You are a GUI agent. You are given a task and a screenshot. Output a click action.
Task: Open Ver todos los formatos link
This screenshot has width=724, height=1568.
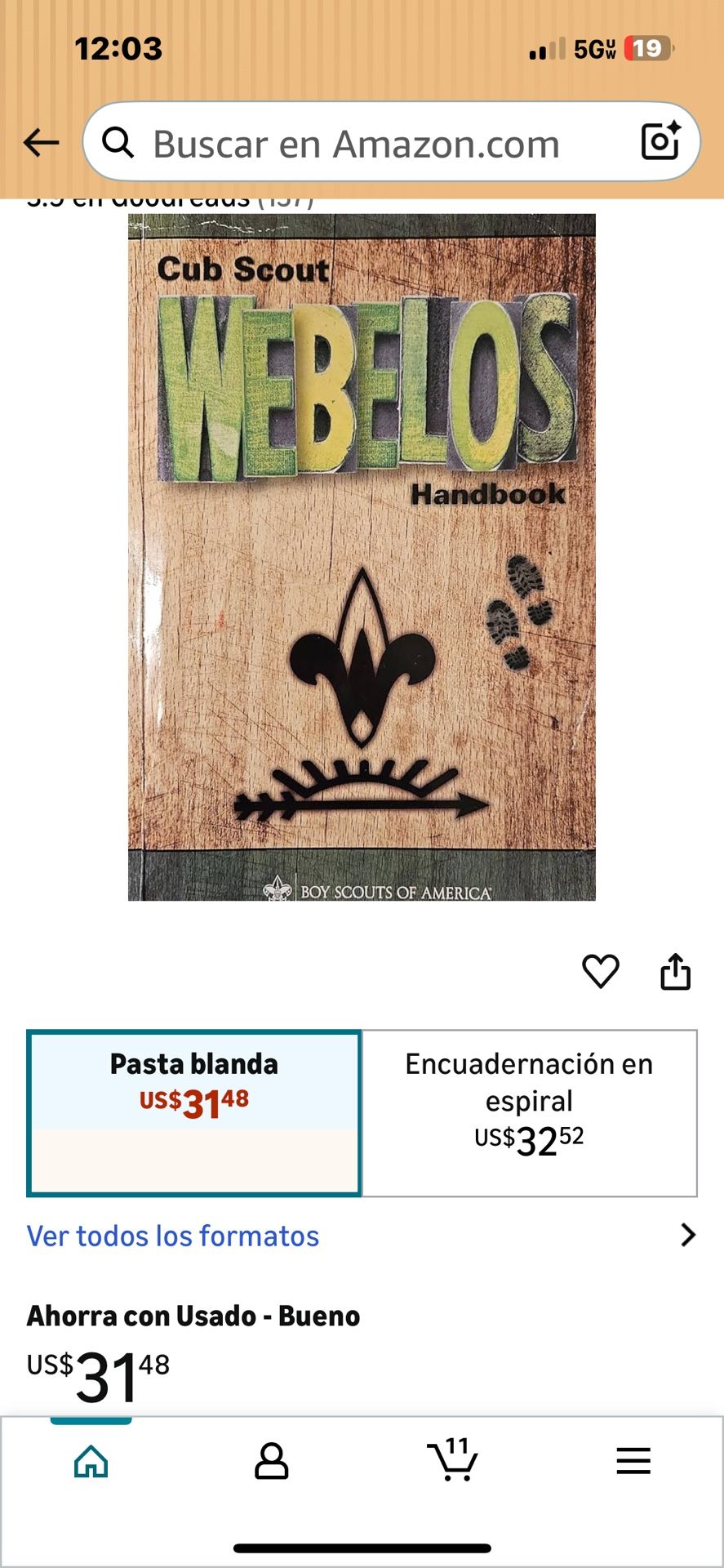173,1236
